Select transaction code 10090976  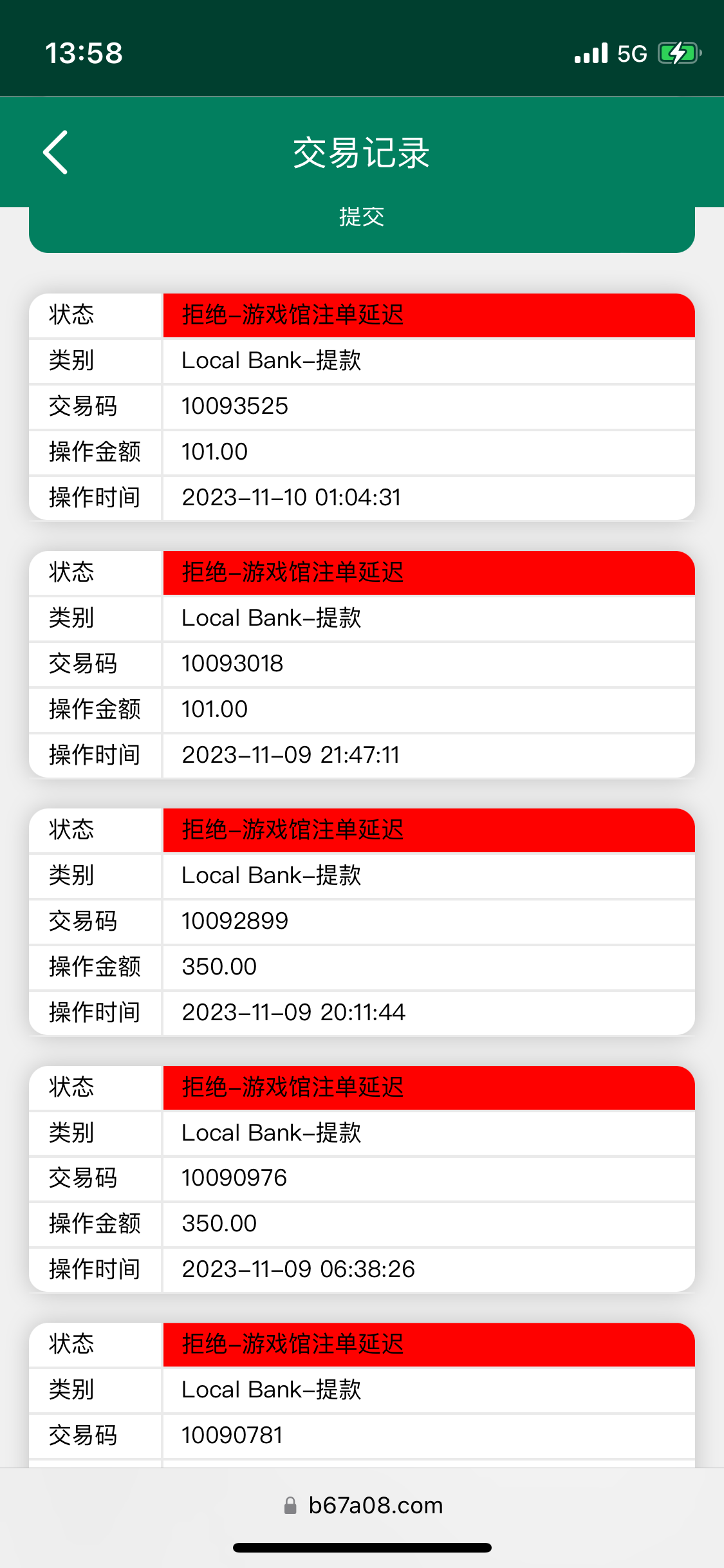pos(234,1178)
